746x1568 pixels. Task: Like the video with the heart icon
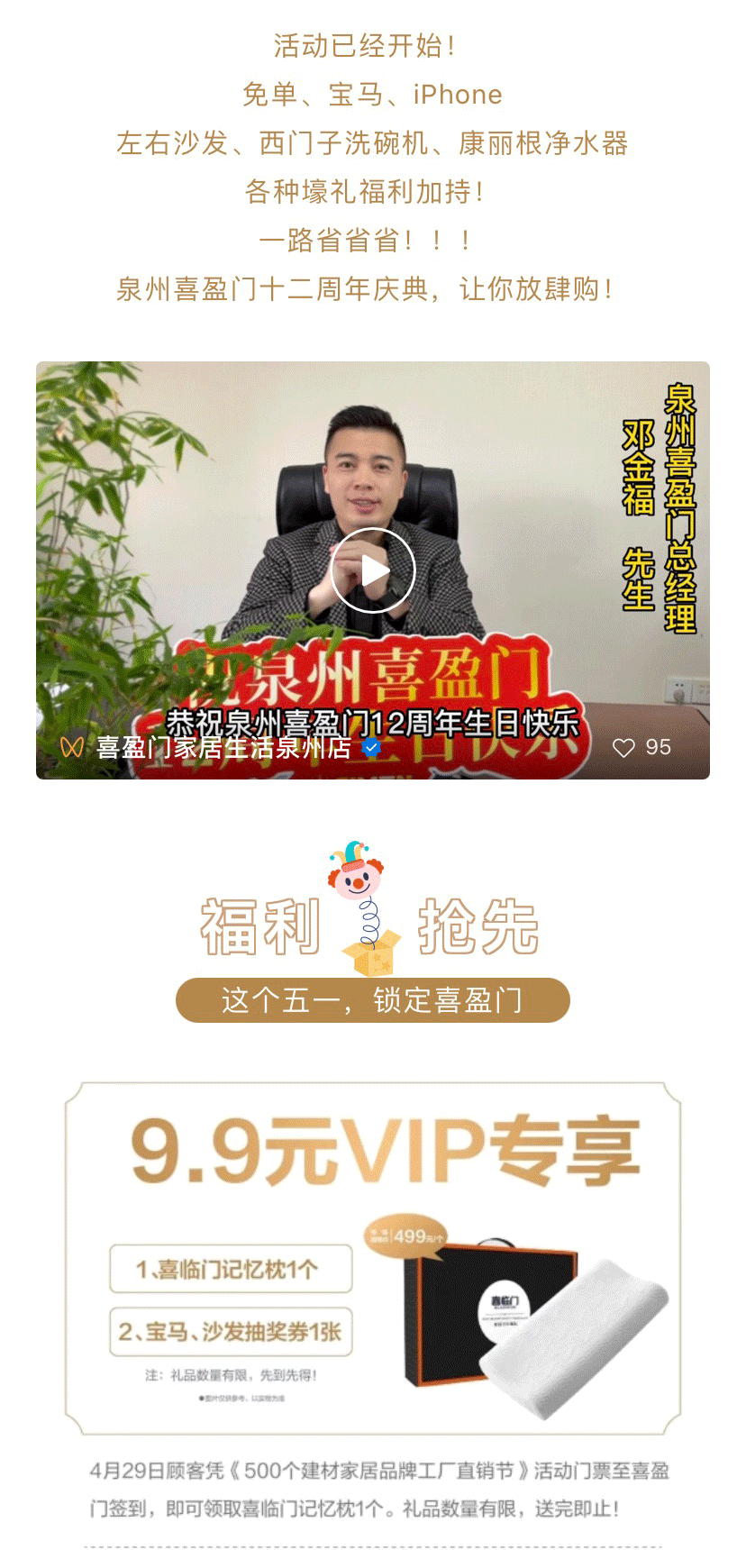click(x=623, y=748)
